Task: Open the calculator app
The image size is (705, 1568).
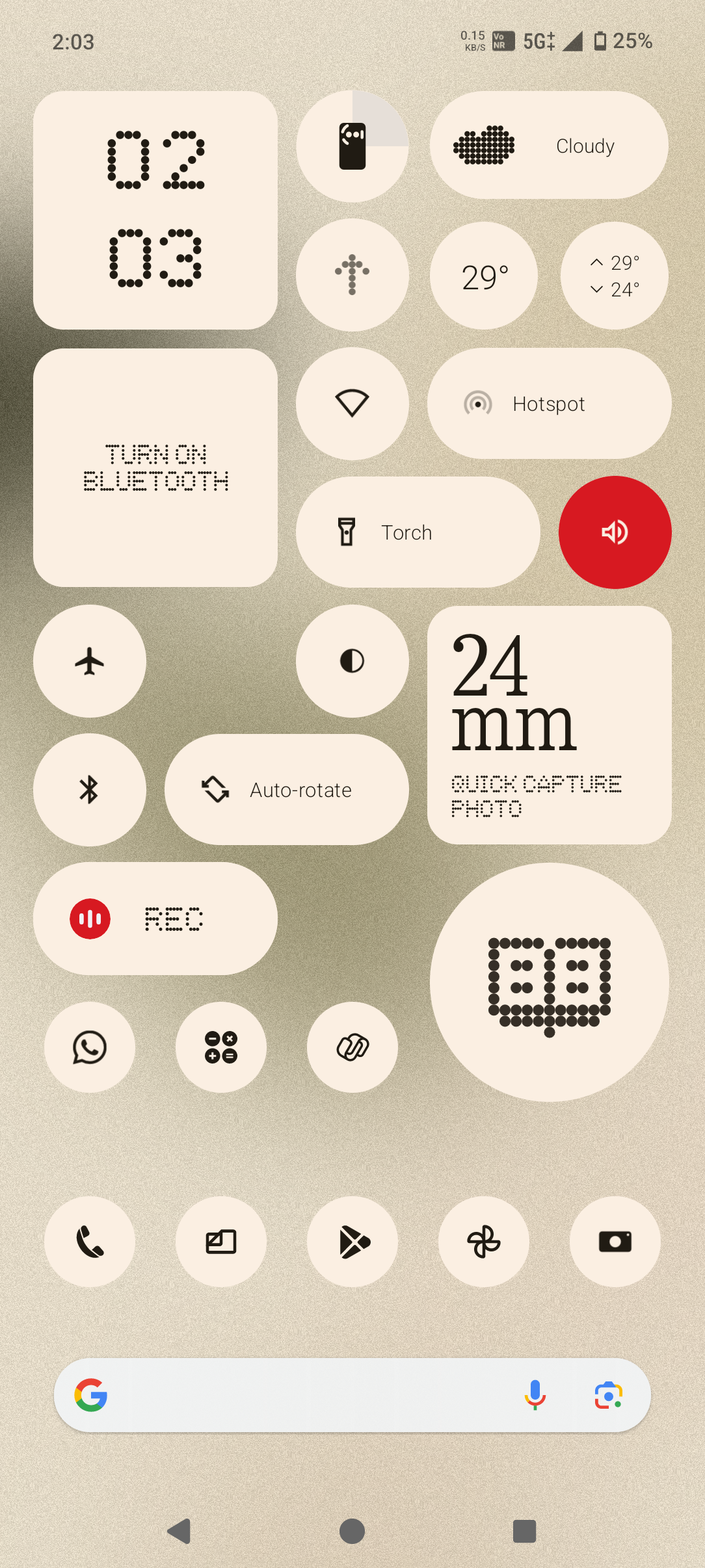Action: [221, 1047]
